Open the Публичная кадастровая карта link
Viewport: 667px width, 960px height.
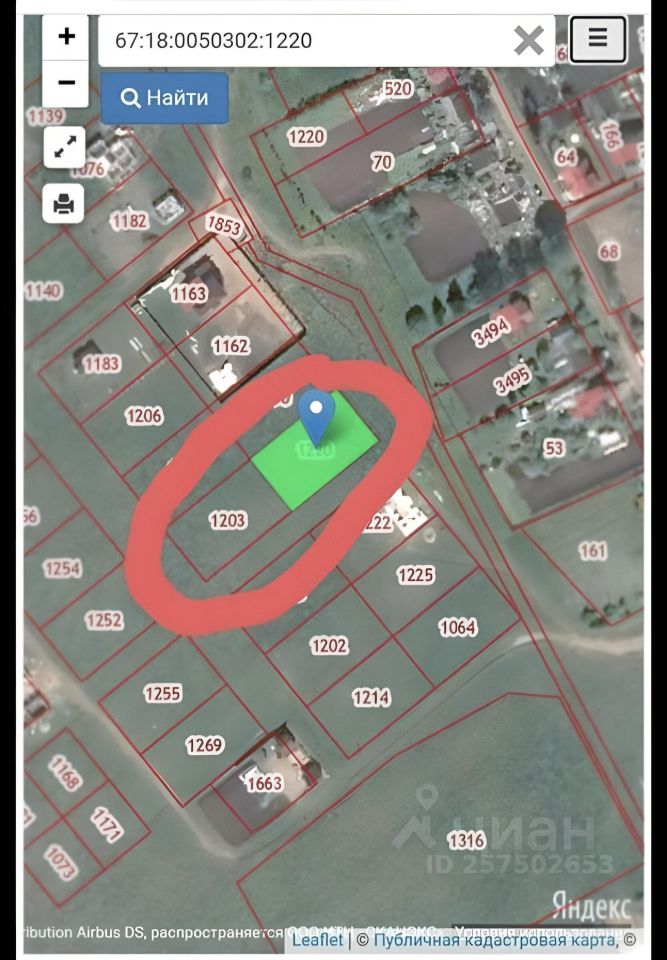490,940
